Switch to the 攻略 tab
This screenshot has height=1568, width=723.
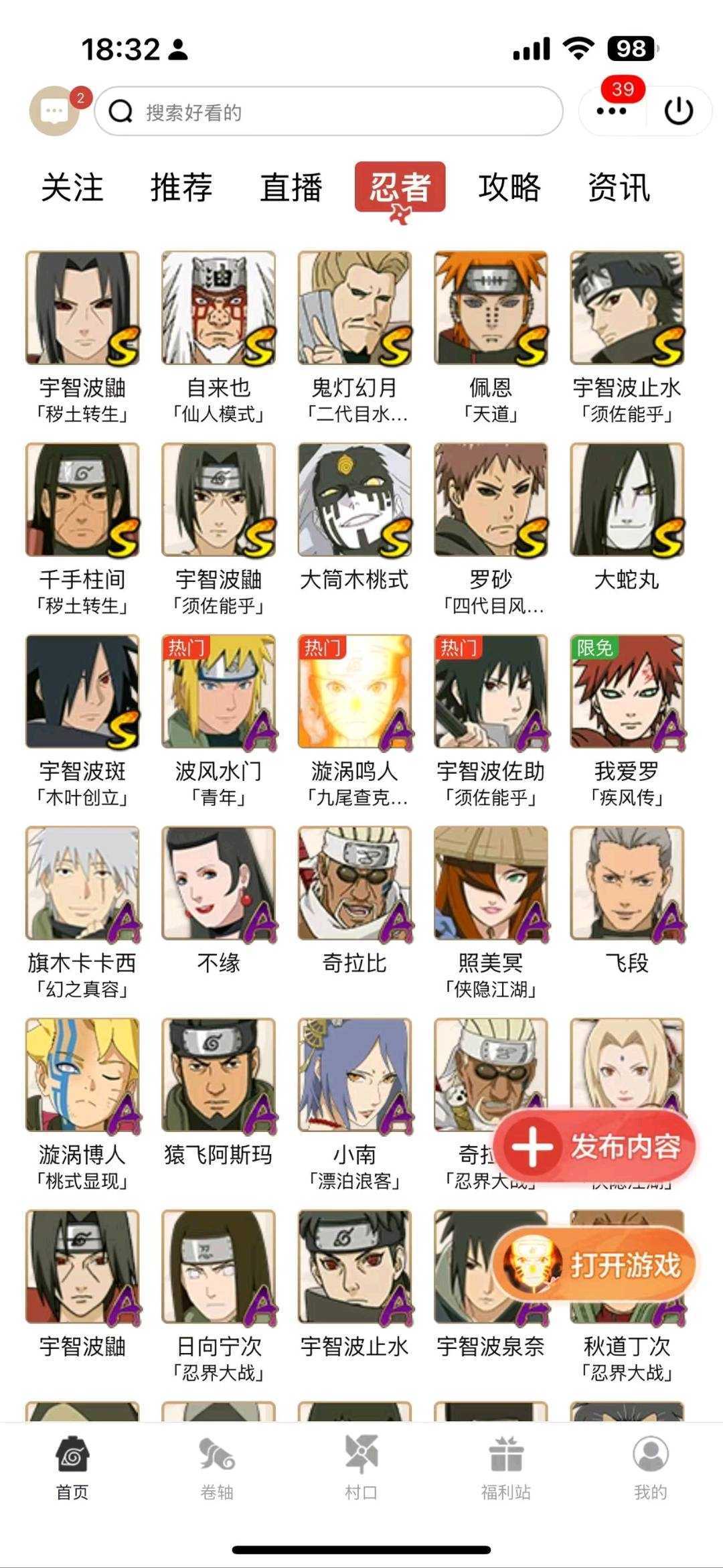tap(509, 187)
